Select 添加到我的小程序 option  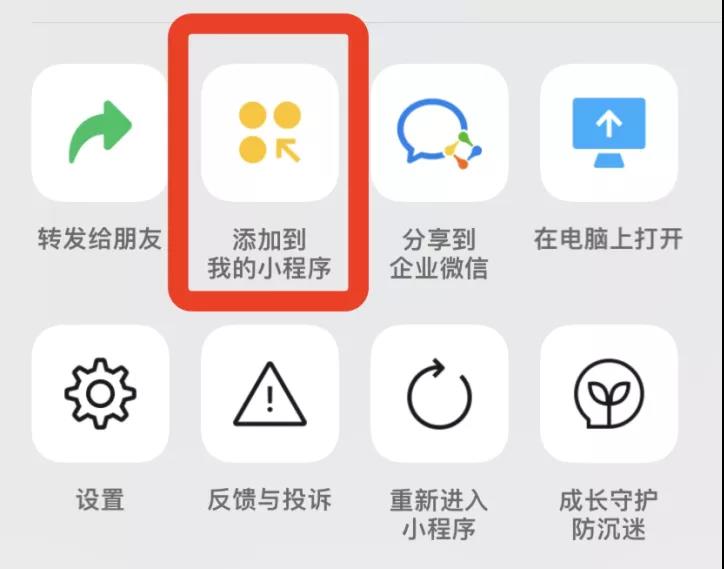pyautogui.click(x=270, y=133)
